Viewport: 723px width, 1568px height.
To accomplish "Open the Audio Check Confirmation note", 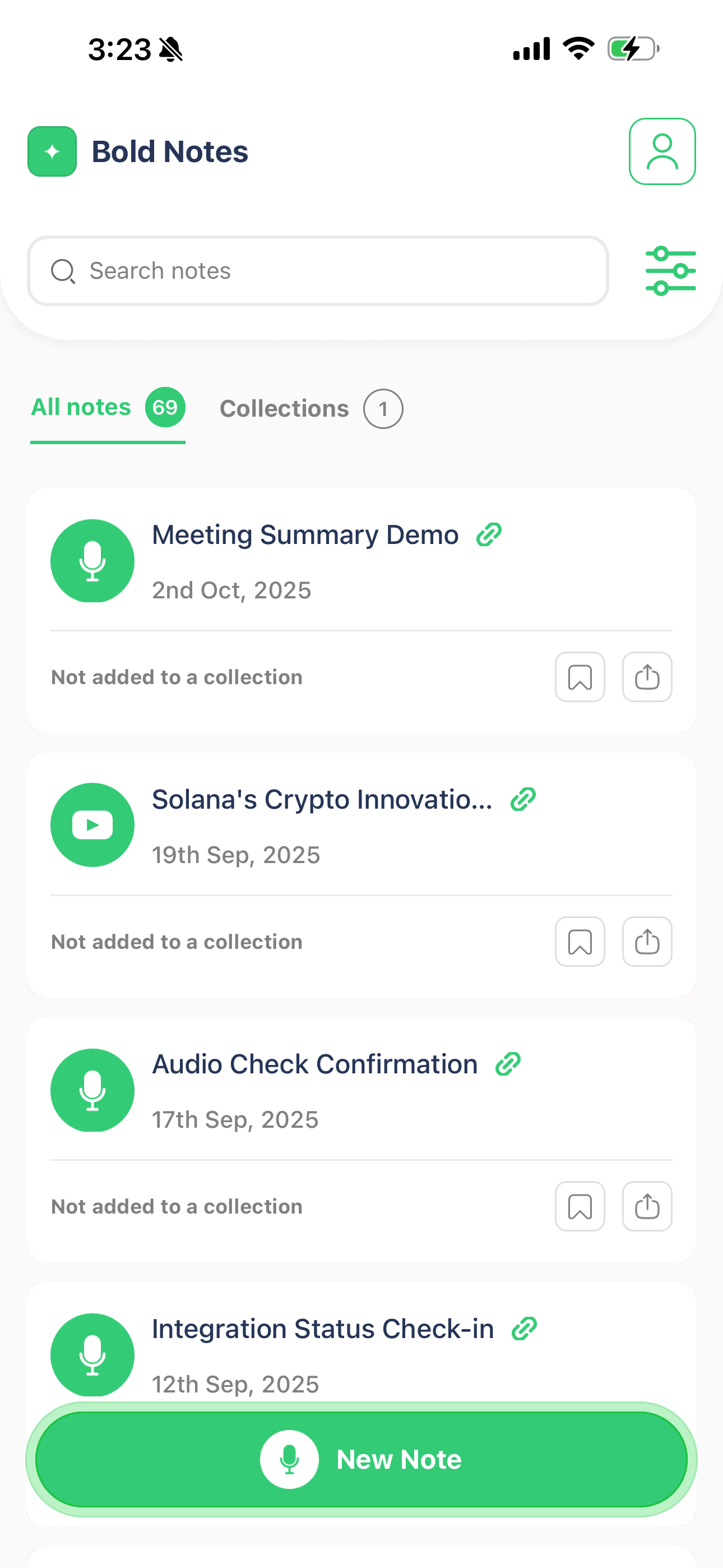I will (x=314, y=1065).
